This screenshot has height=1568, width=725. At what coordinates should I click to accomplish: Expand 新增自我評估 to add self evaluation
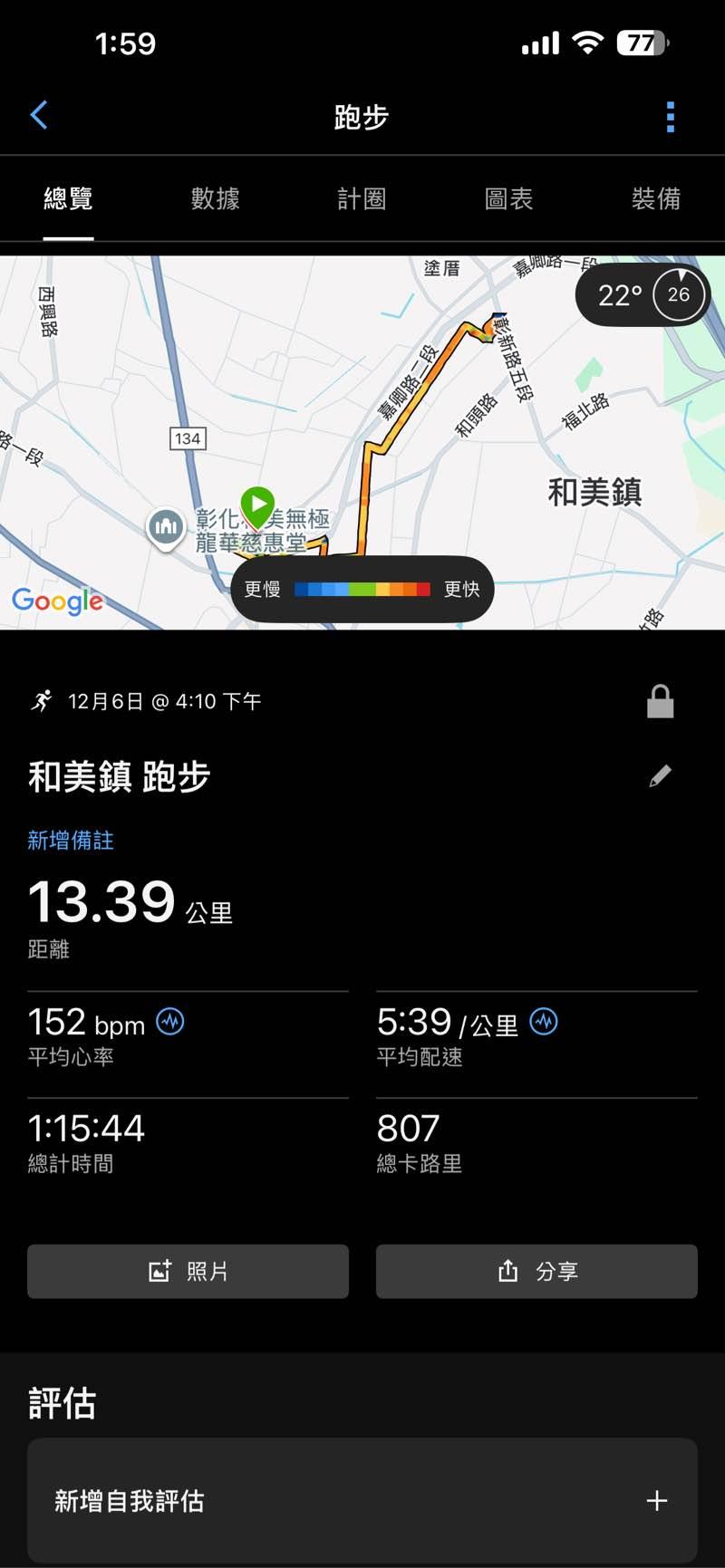[362, 1501]
